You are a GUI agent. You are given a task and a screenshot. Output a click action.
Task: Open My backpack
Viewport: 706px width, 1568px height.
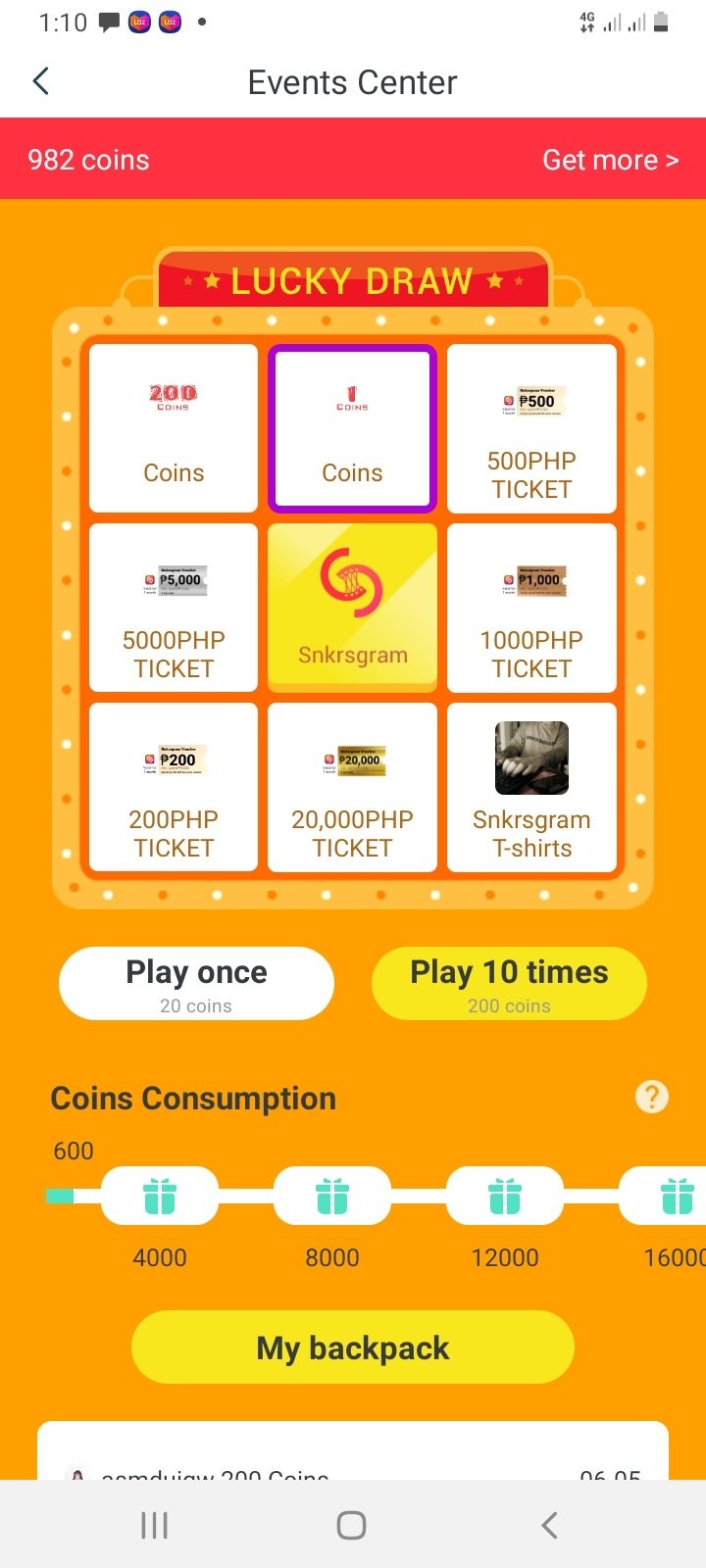[353, 1347]
